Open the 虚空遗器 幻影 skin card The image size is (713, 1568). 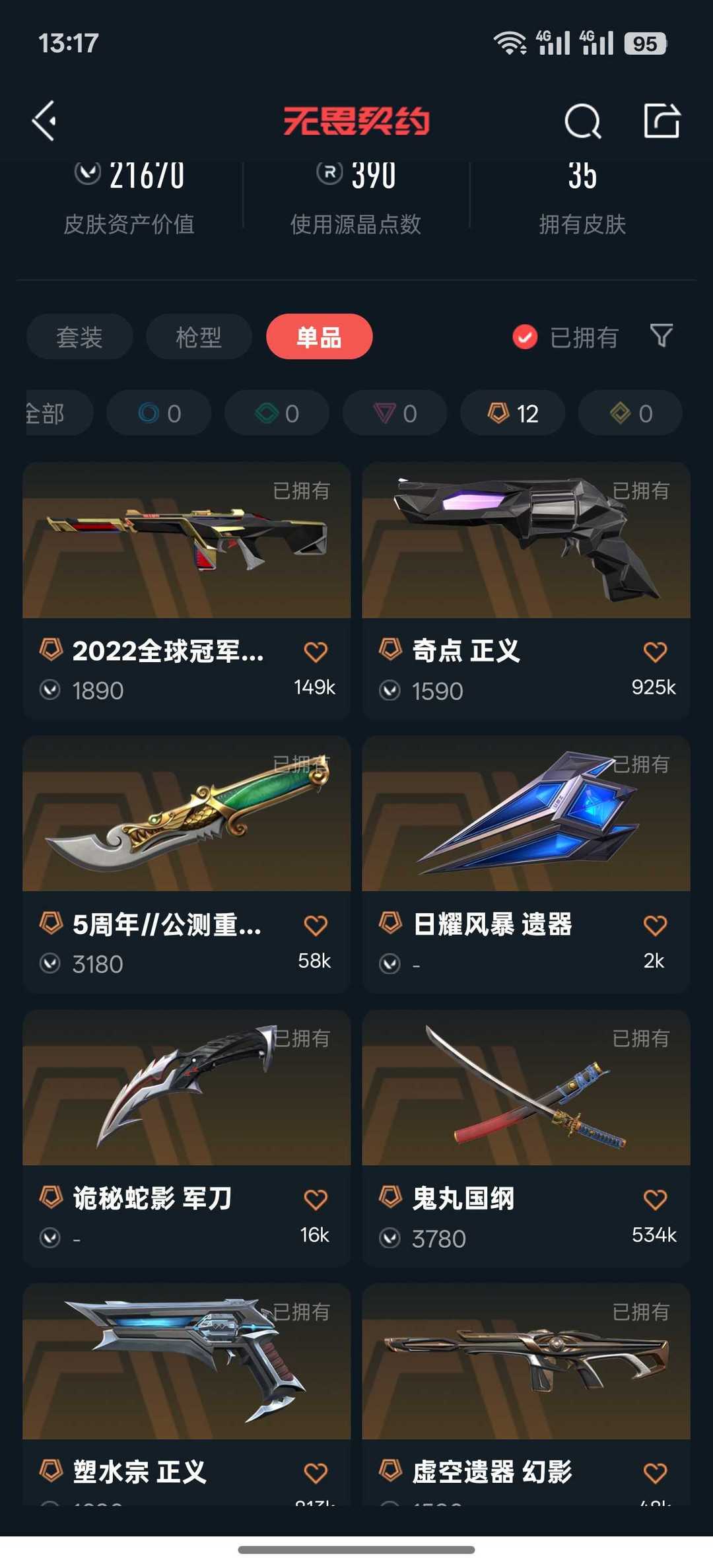[526, 1394]
